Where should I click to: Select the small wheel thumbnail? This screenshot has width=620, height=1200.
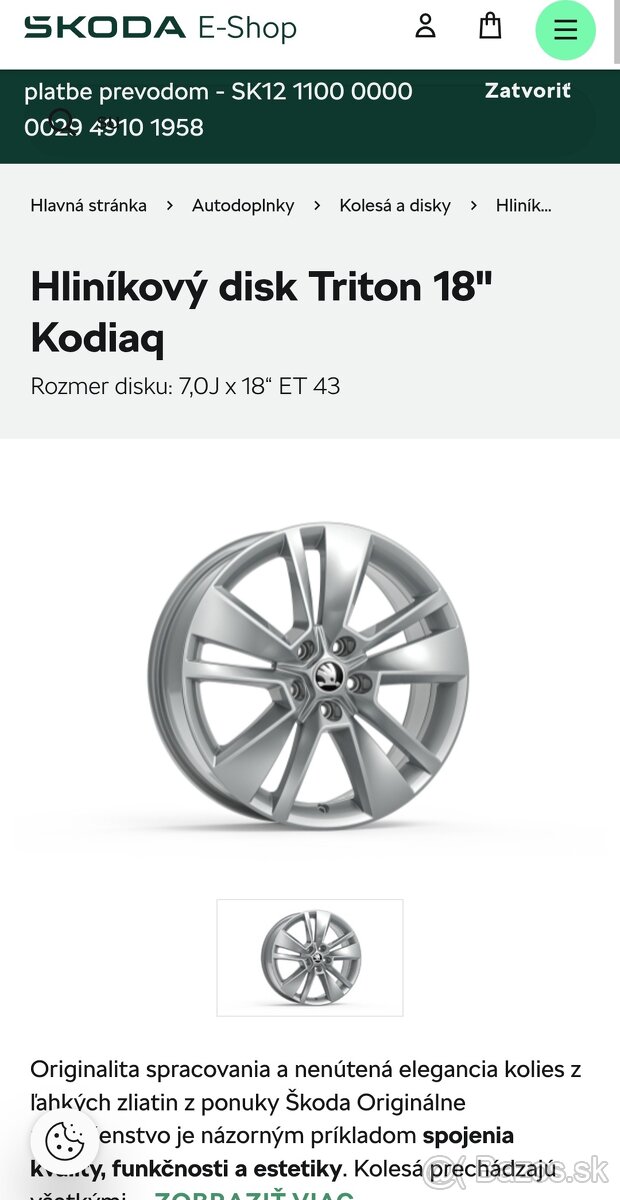pyautogui.click(x=310, y=957)
